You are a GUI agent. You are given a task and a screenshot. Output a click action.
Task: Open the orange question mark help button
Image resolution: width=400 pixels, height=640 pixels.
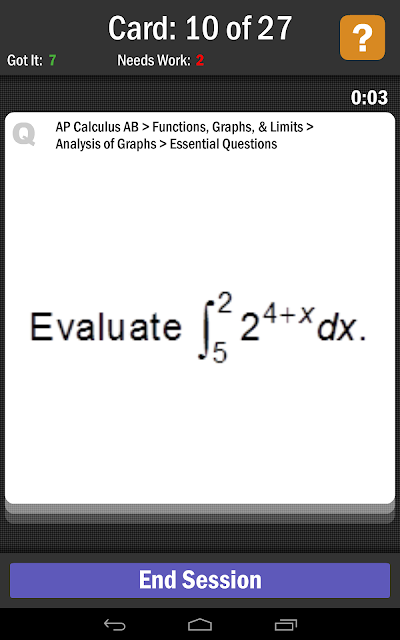362,38
